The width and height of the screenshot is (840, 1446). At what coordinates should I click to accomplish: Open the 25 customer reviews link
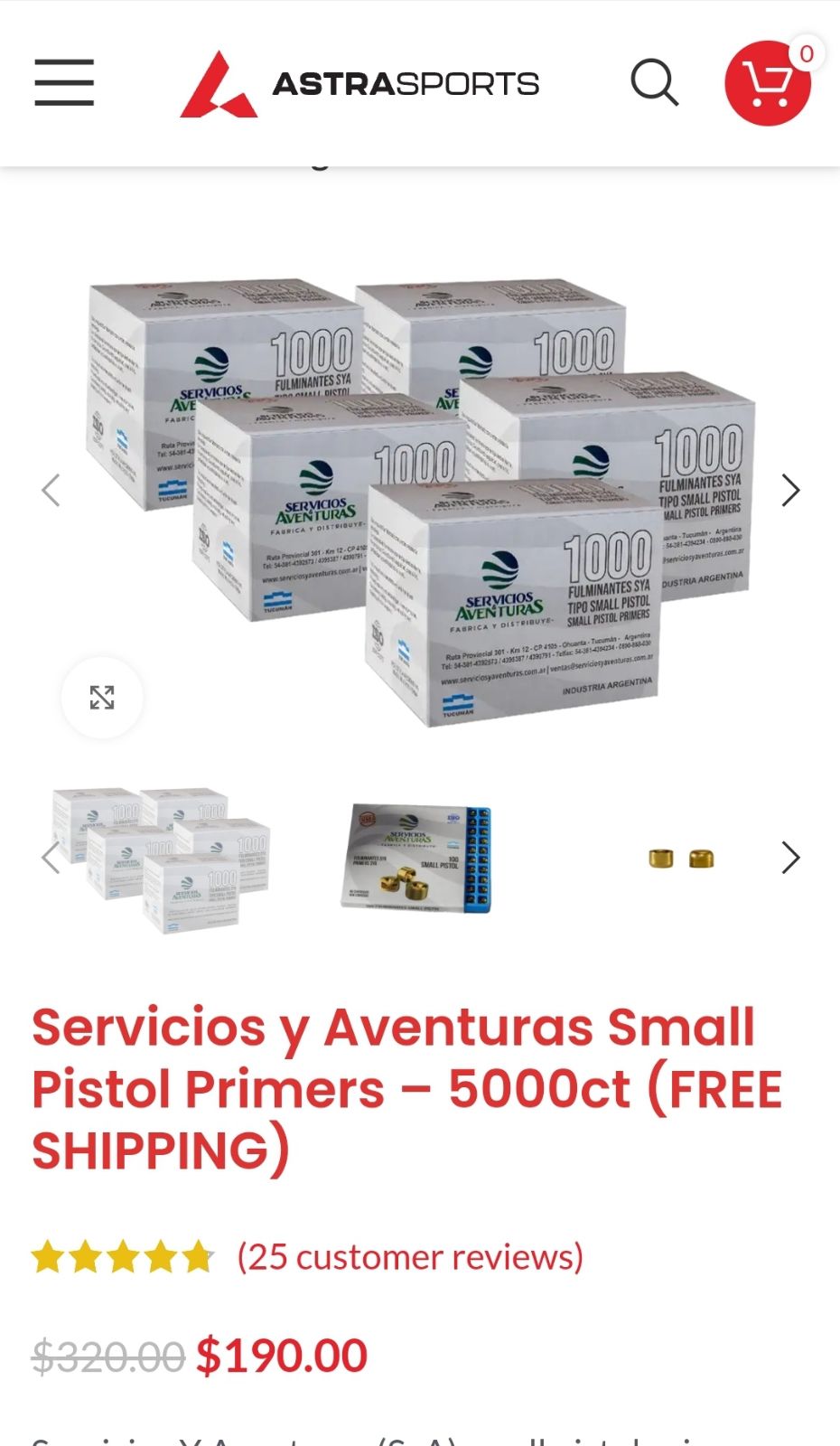click(x=410, y=1257)
